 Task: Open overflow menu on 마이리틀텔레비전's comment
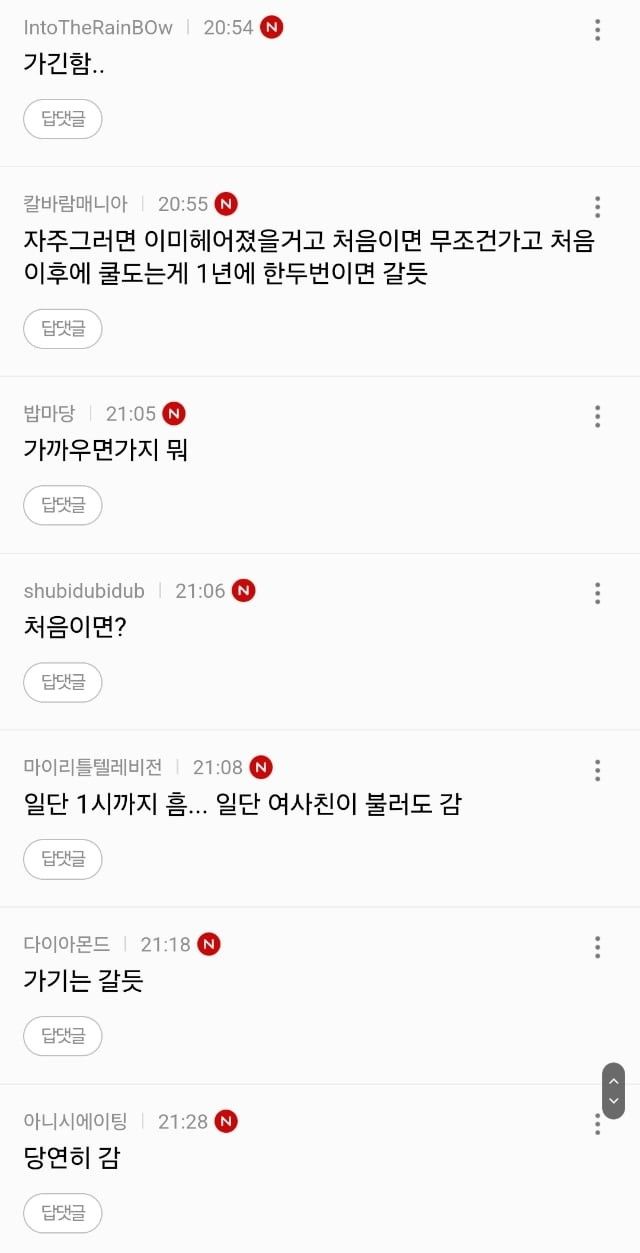(597, 770)
